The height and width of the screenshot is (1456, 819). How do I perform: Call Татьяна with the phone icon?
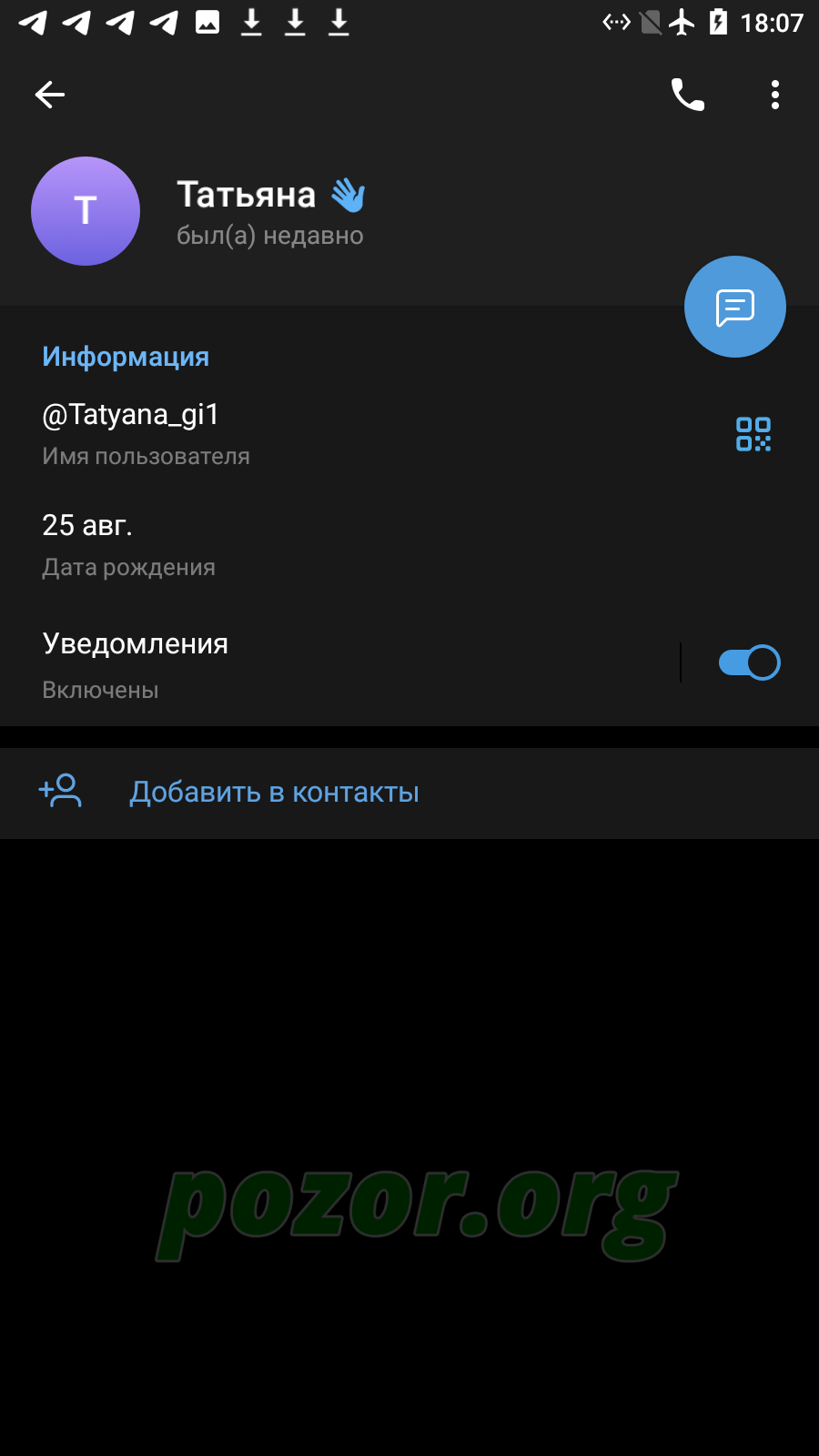coord(688,95)
